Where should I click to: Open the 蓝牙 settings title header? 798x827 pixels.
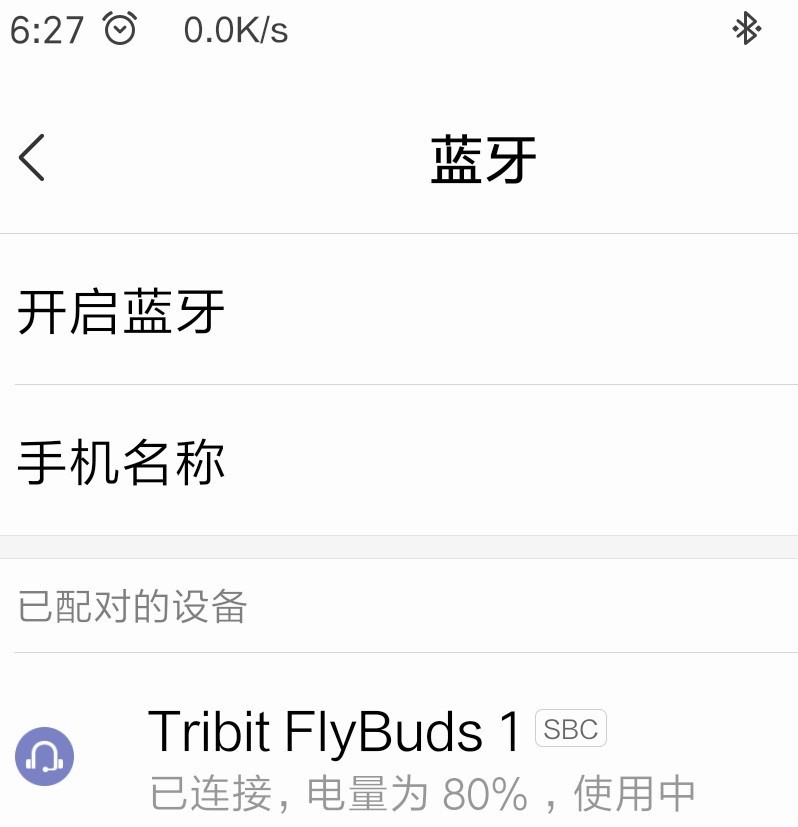point(484,157)
